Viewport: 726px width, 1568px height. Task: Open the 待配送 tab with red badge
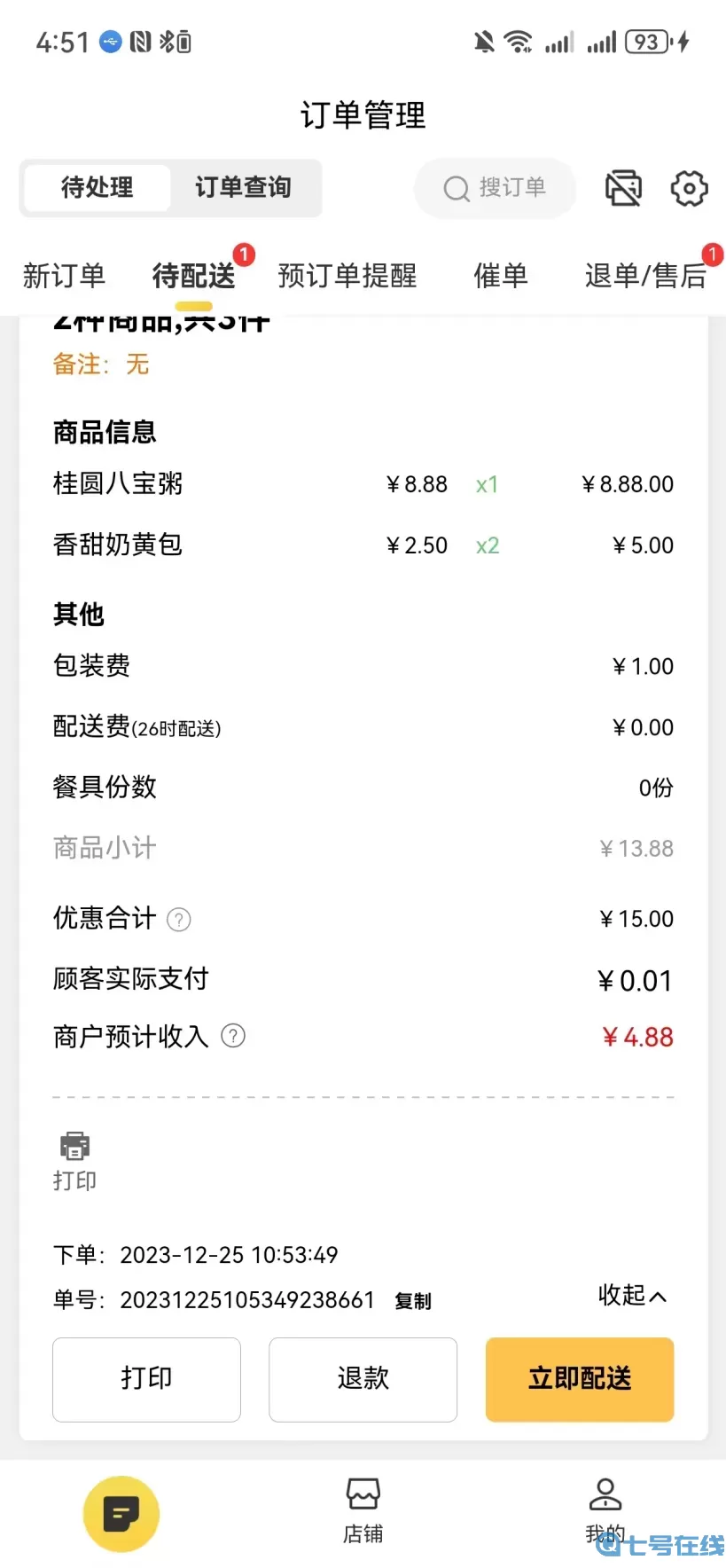coord(193,276)
